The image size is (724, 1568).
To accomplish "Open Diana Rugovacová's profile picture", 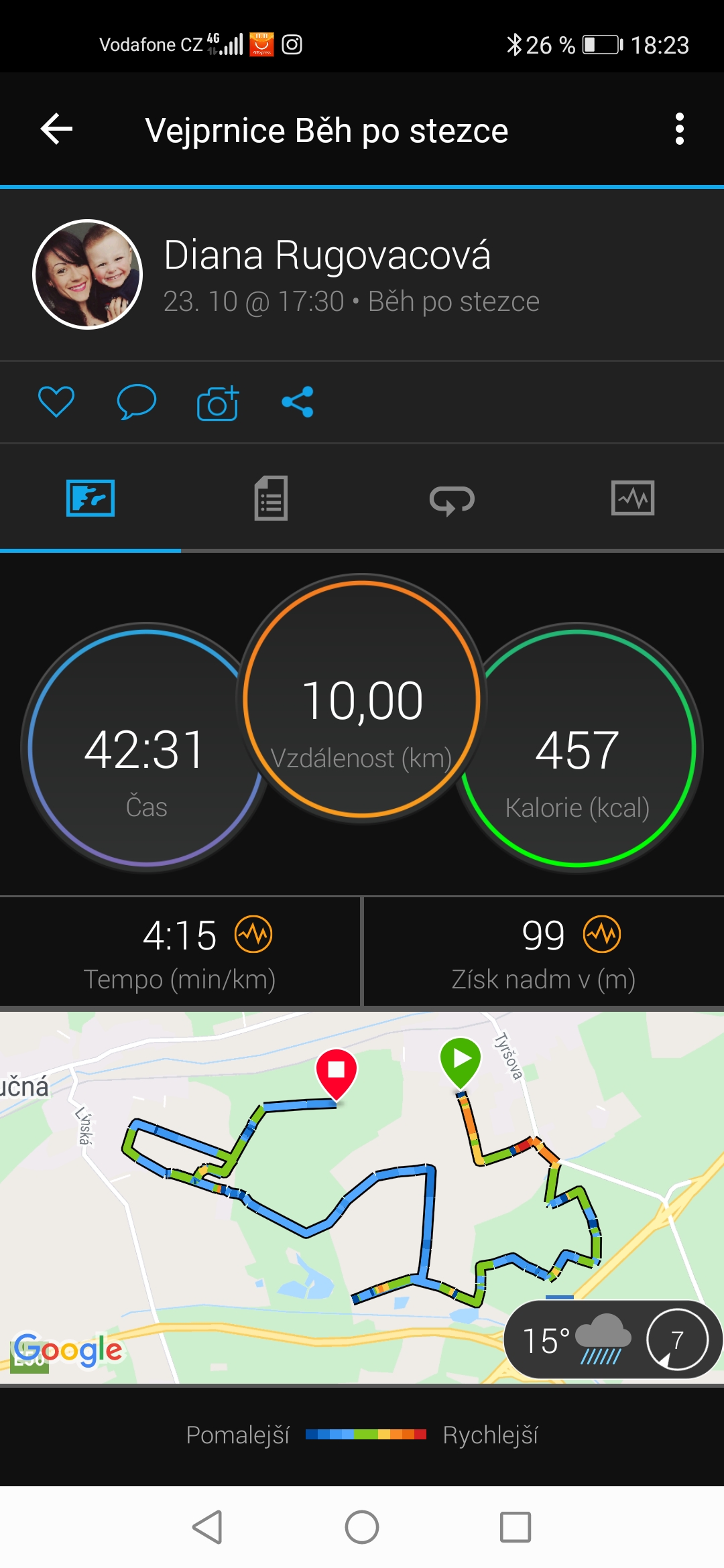I will tap(88, 274).
